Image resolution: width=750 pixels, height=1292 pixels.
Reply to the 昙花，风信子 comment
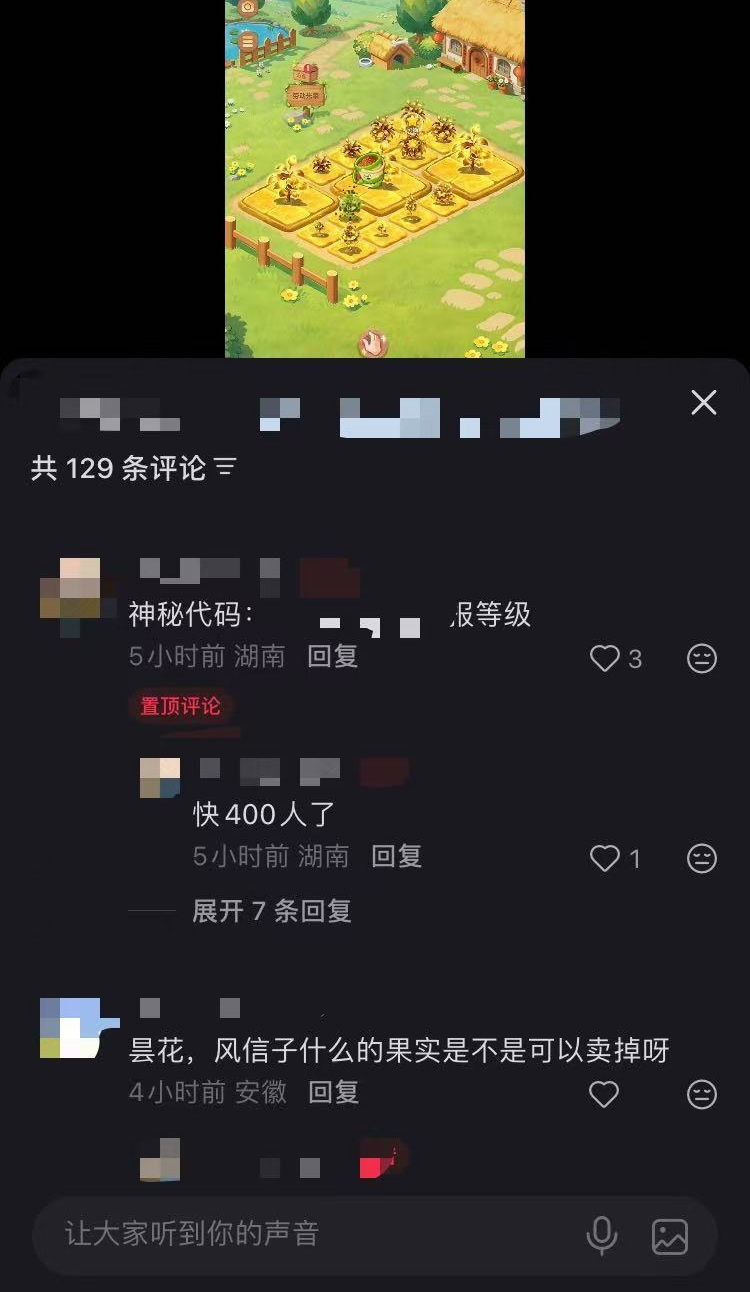point(333,1092)
